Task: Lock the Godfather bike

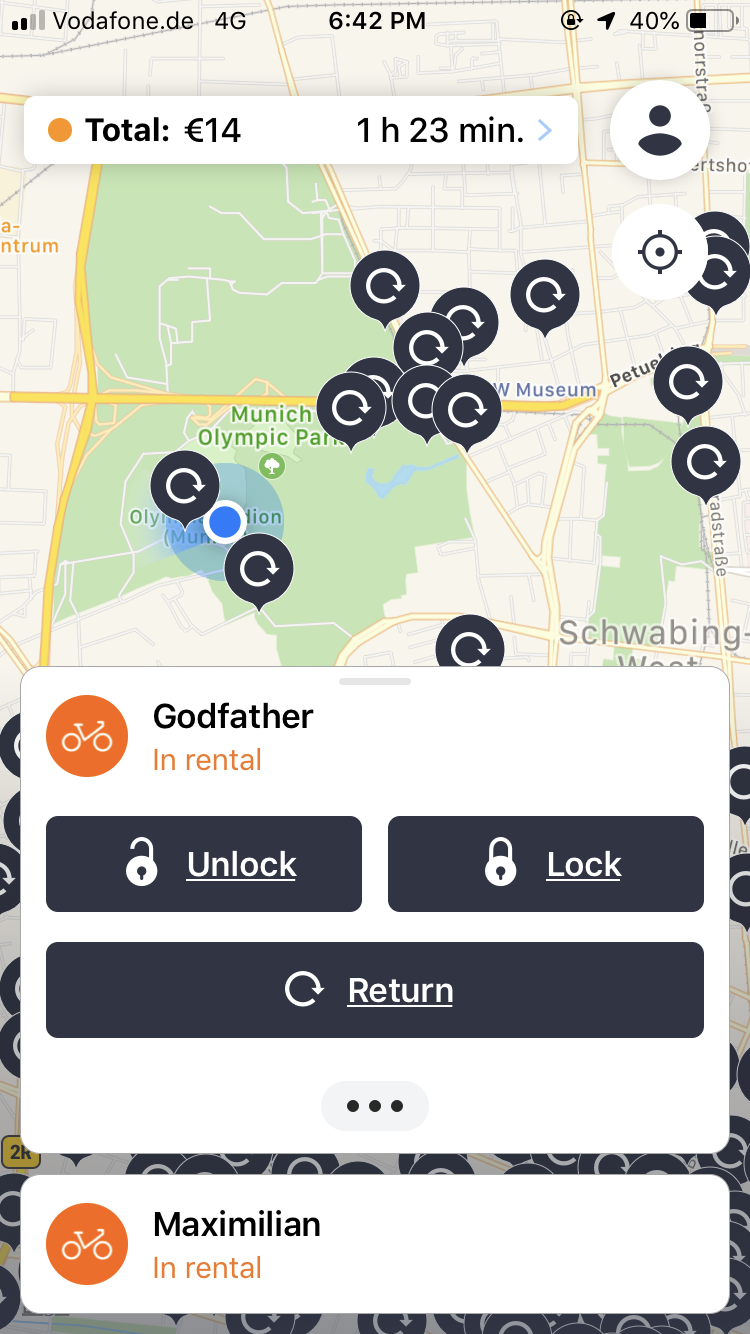Action: 546,864
